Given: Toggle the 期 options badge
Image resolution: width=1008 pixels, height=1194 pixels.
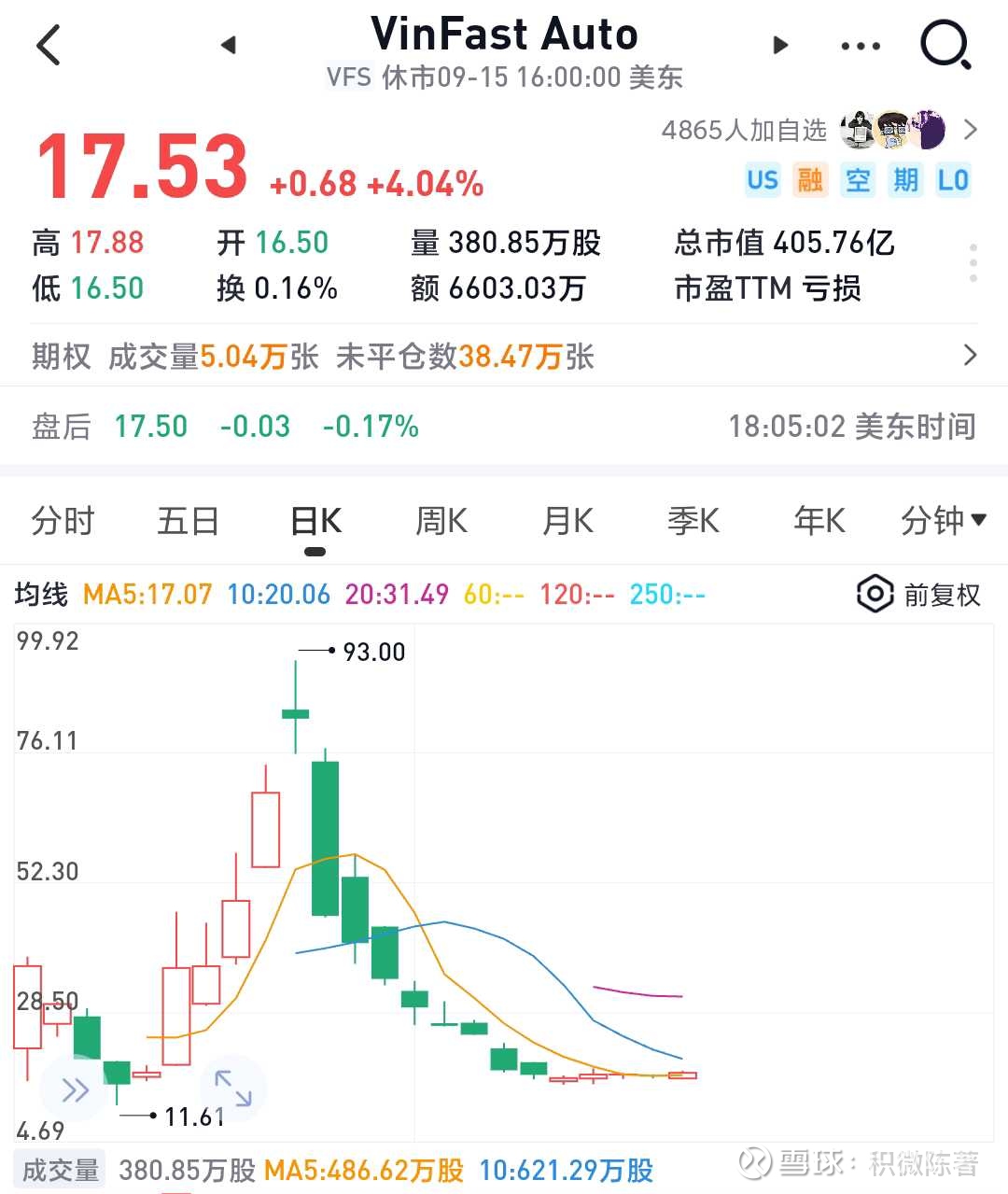Looking at the screenshot, I should [905, 179].
